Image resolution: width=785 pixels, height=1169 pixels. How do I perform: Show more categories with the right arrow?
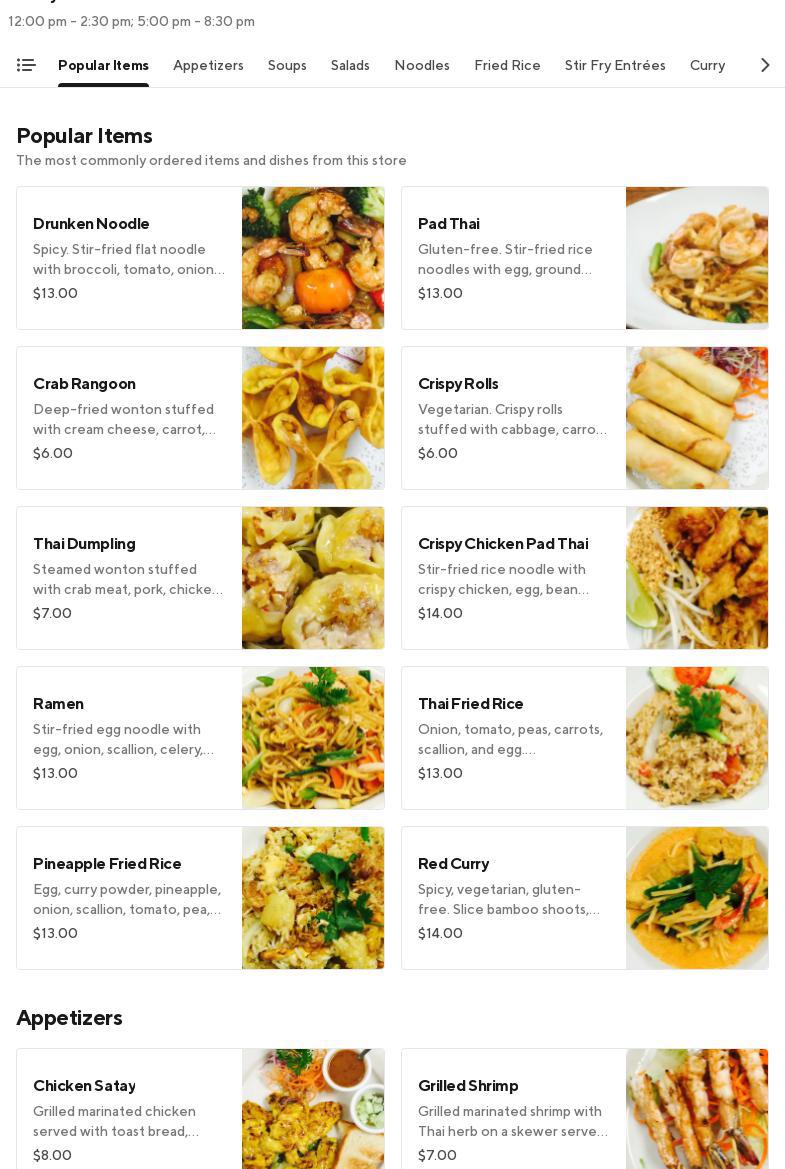click(764, 65)
